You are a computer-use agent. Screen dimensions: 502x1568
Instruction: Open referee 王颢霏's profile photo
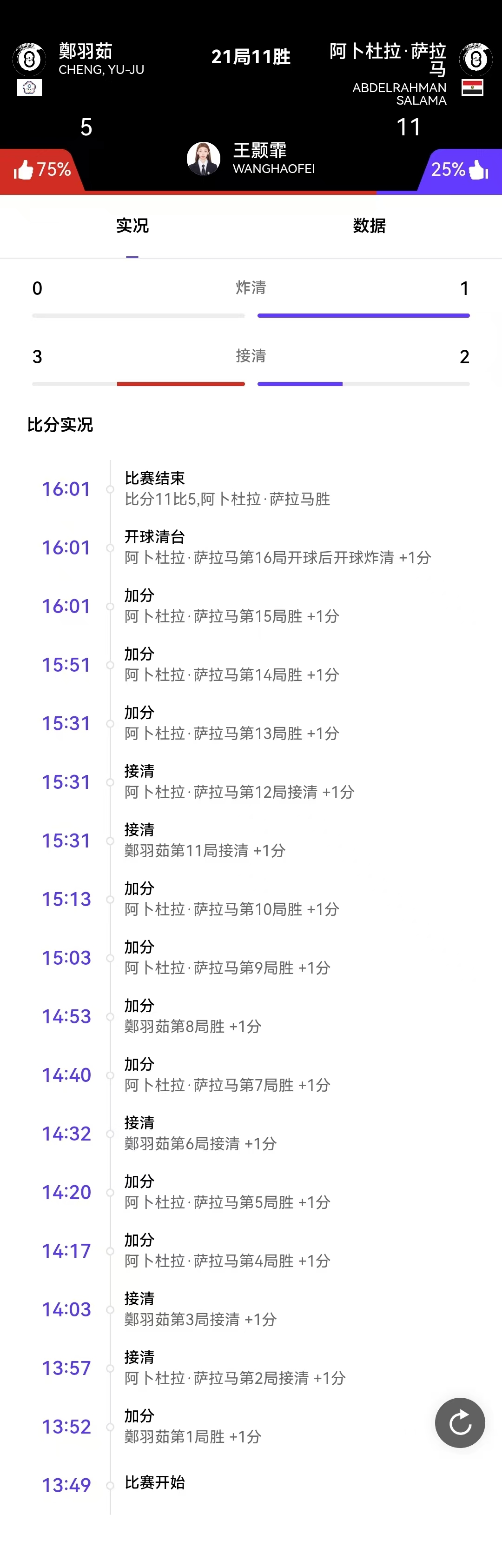click(203, 159)
